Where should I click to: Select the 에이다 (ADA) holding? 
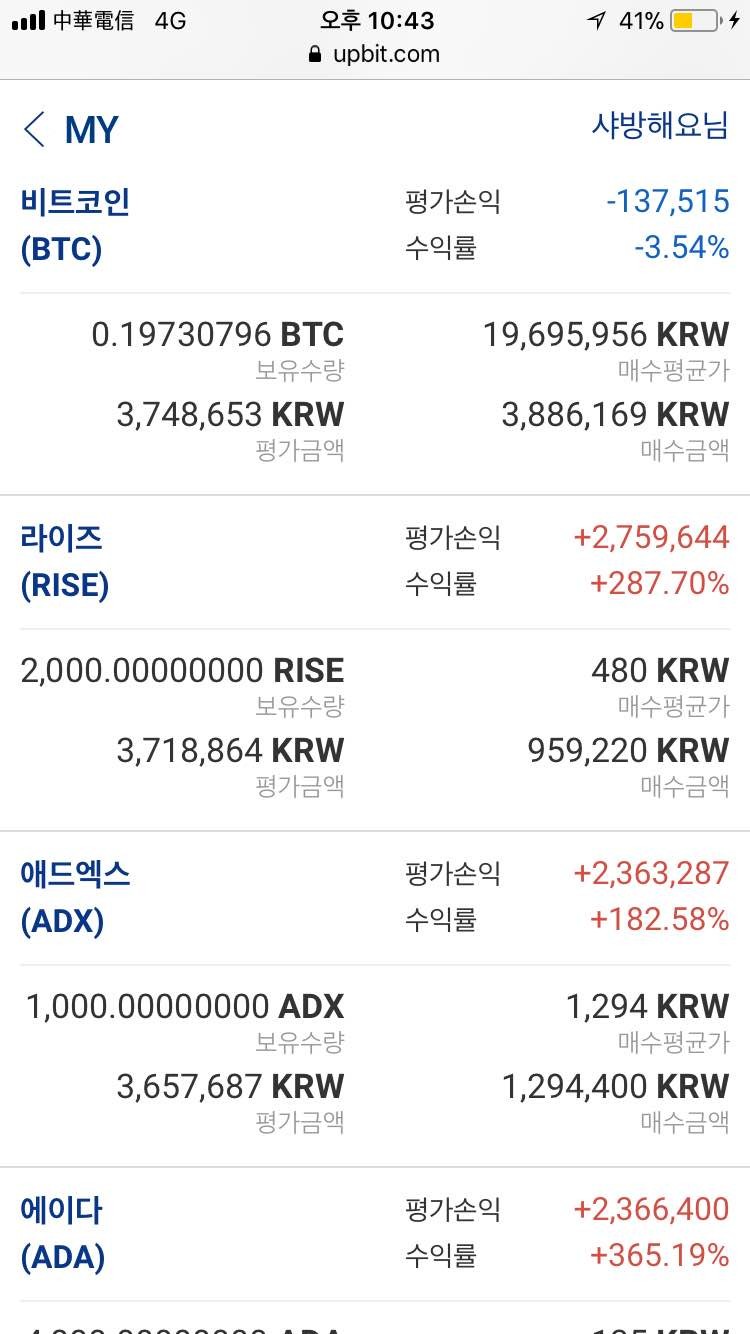[62, 1232]
